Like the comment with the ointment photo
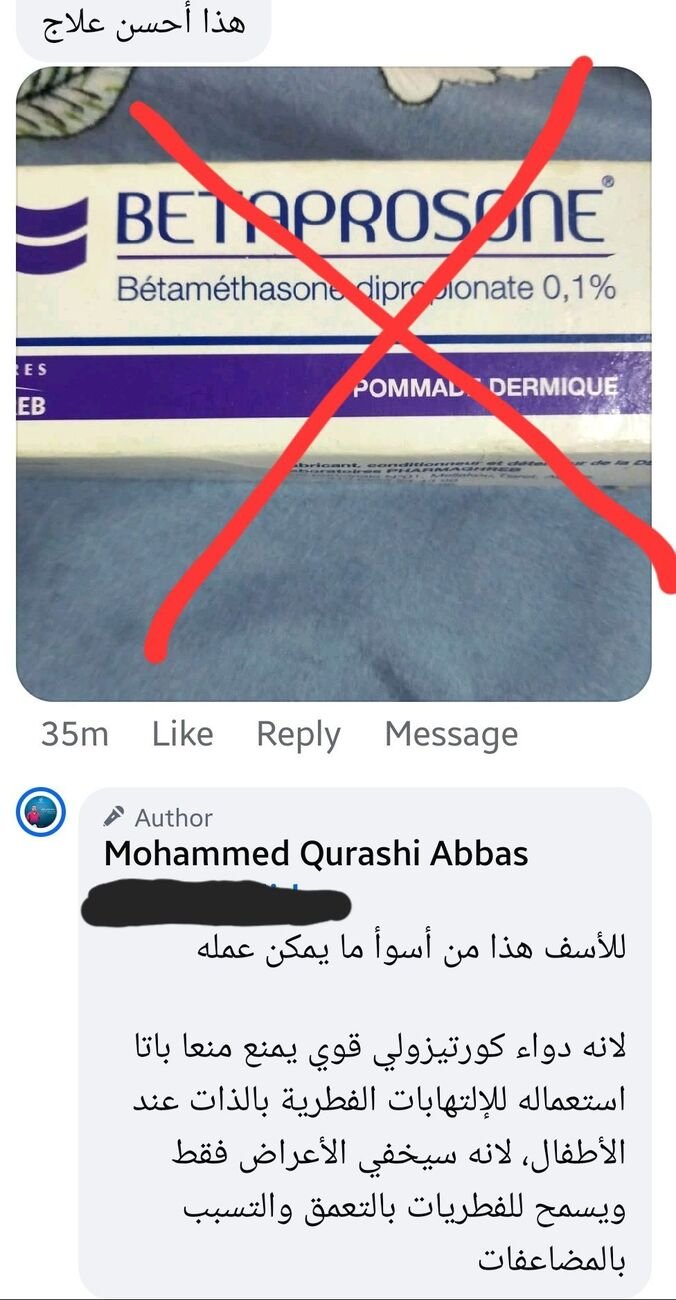This screenshot has height=1300, width=676. 182,735
